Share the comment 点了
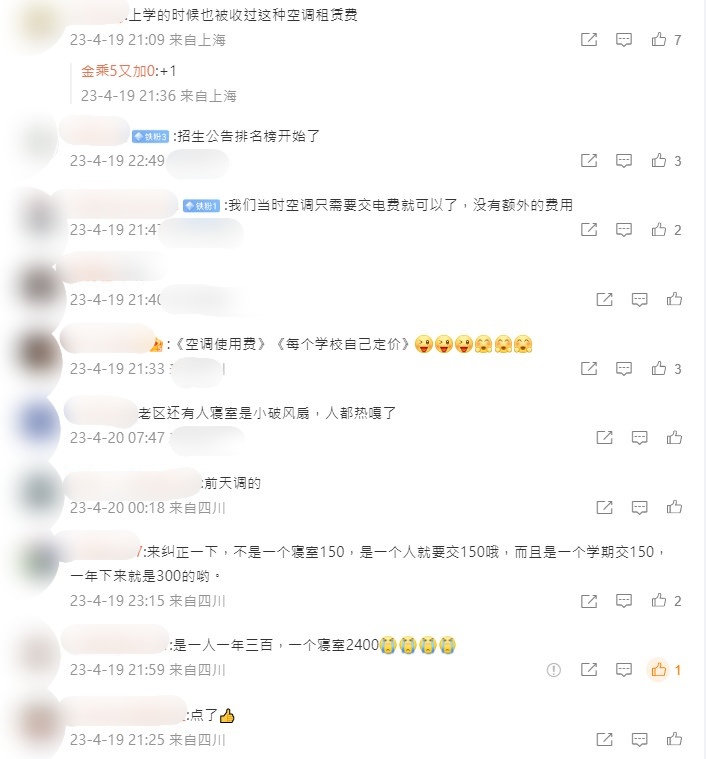The image size is (706, 759). pos(604,740)
